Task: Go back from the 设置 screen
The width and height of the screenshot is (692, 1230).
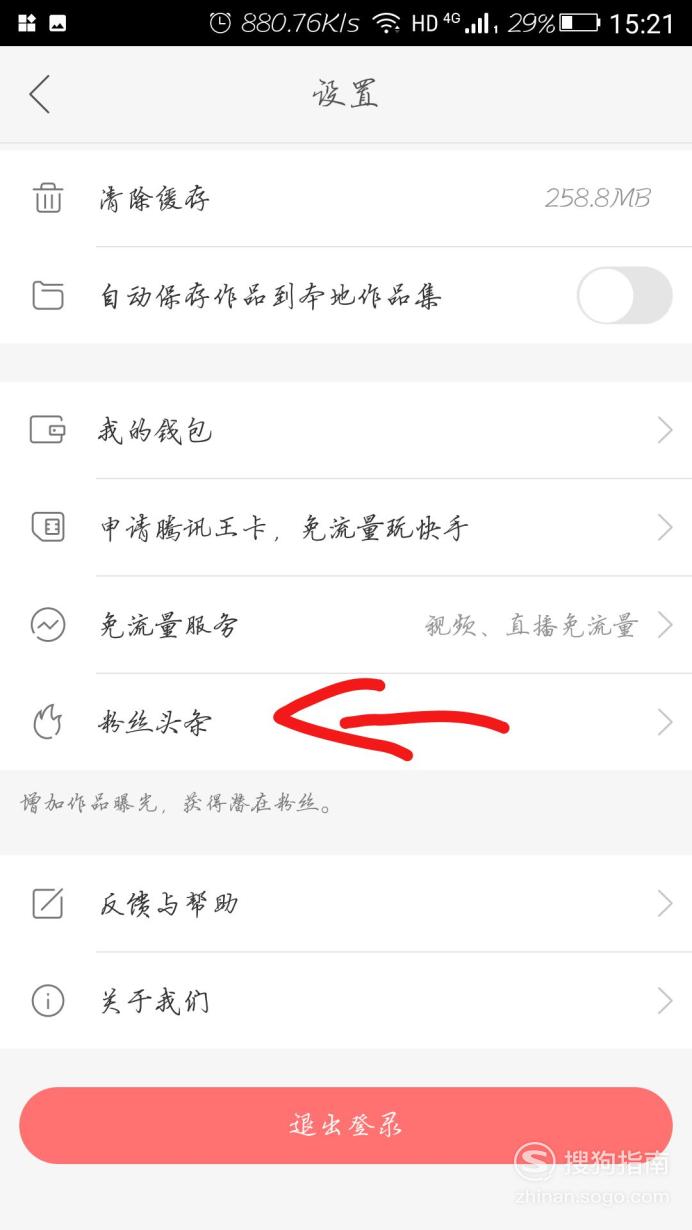Action: 40,95
